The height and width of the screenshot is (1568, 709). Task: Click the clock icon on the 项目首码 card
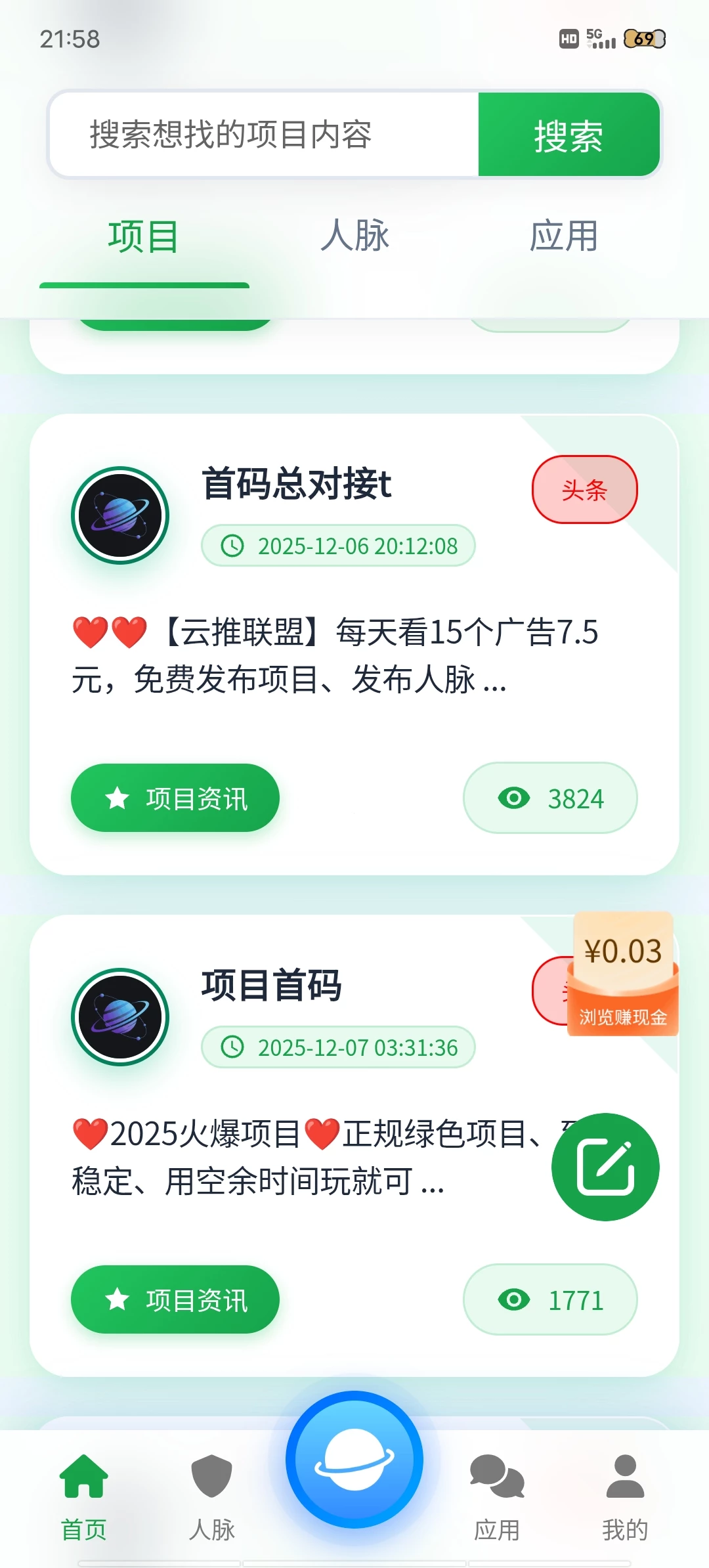(233, 1048)
